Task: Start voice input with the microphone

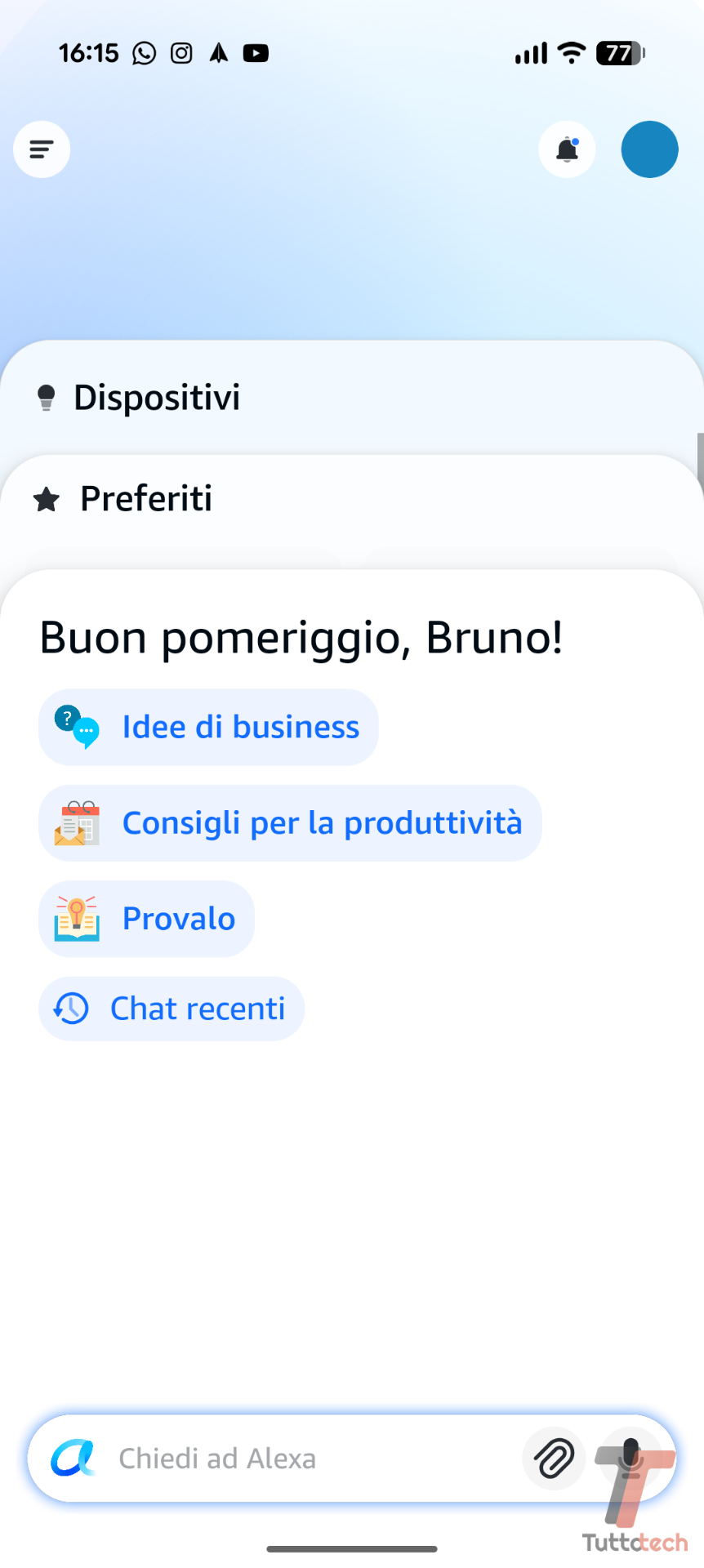Action: coord(630,1459)
